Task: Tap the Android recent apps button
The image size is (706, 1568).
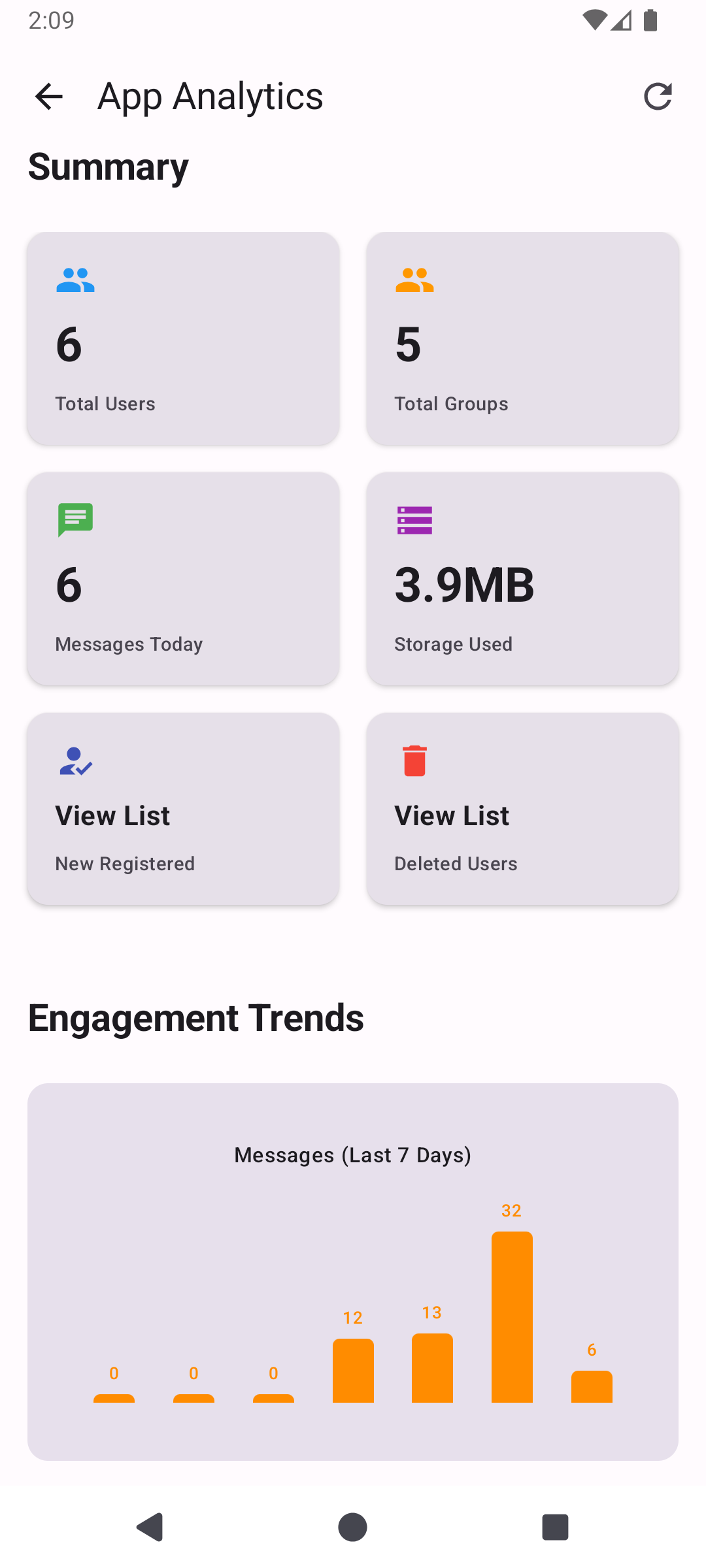Action: (x=555, y=1527)
